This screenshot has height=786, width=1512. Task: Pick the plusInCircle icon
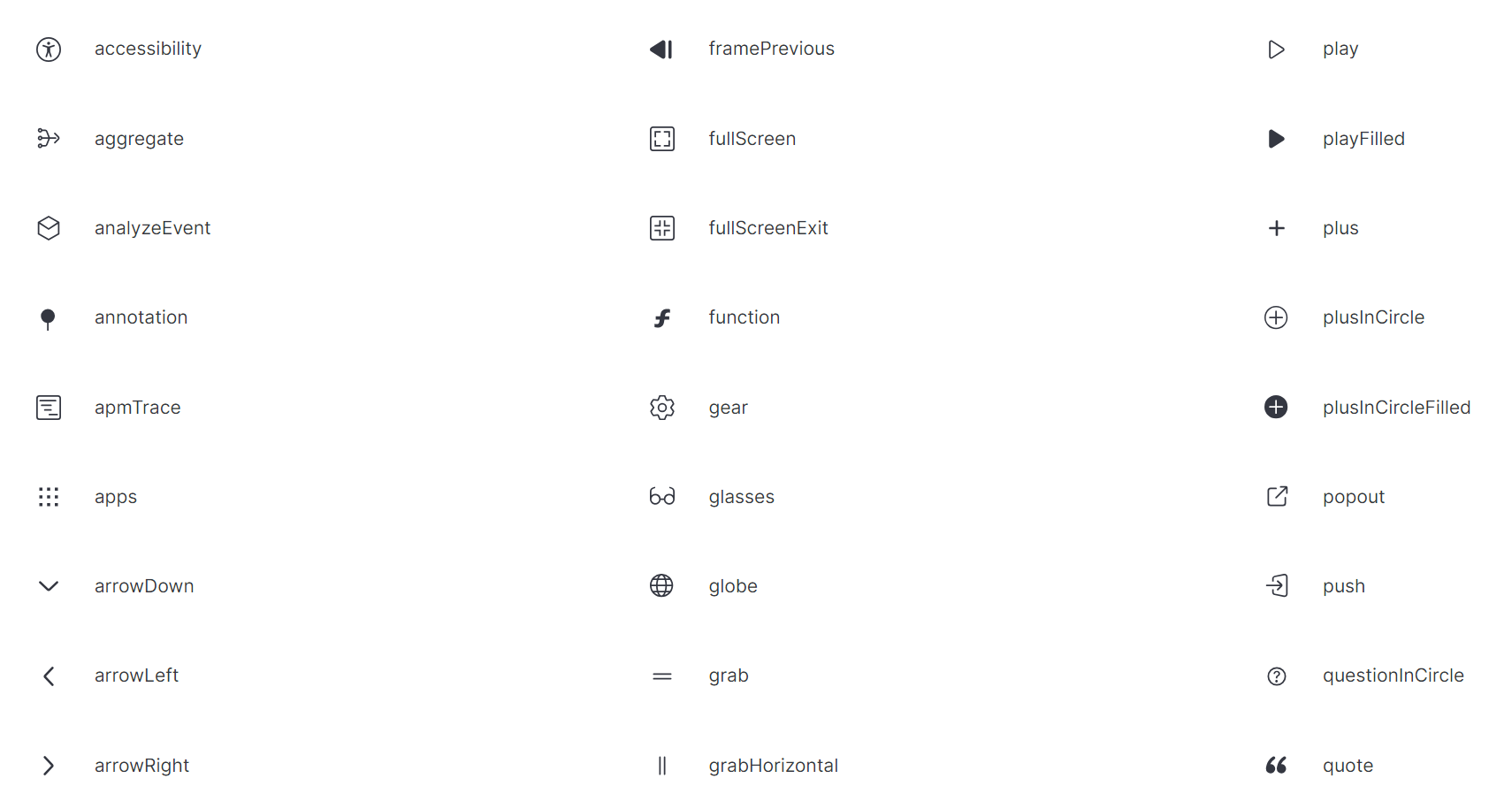pyautogui.click(x=1276, y=318)
